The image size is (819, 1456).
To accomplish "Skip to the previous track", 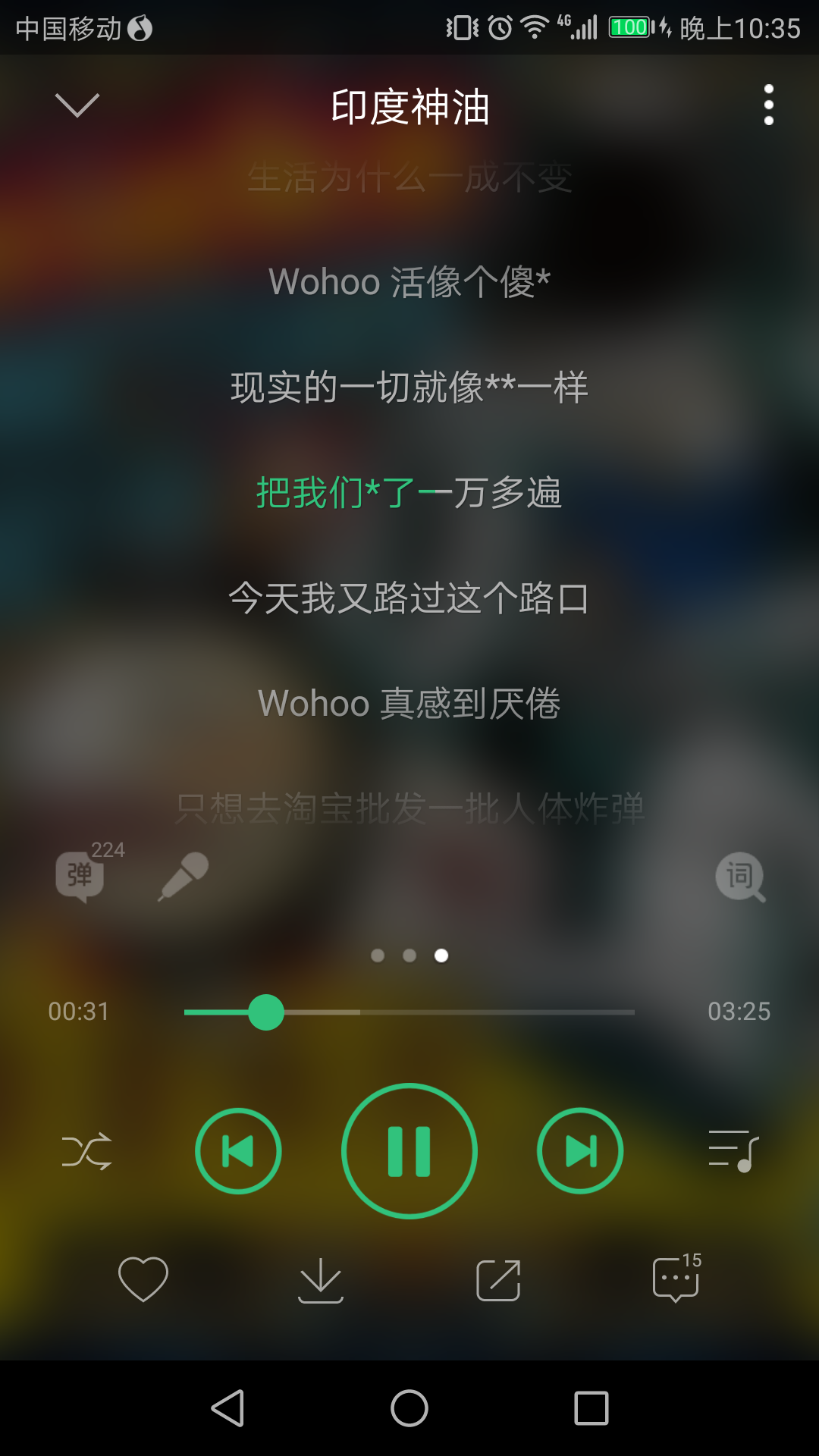I will click(238, 1151).
